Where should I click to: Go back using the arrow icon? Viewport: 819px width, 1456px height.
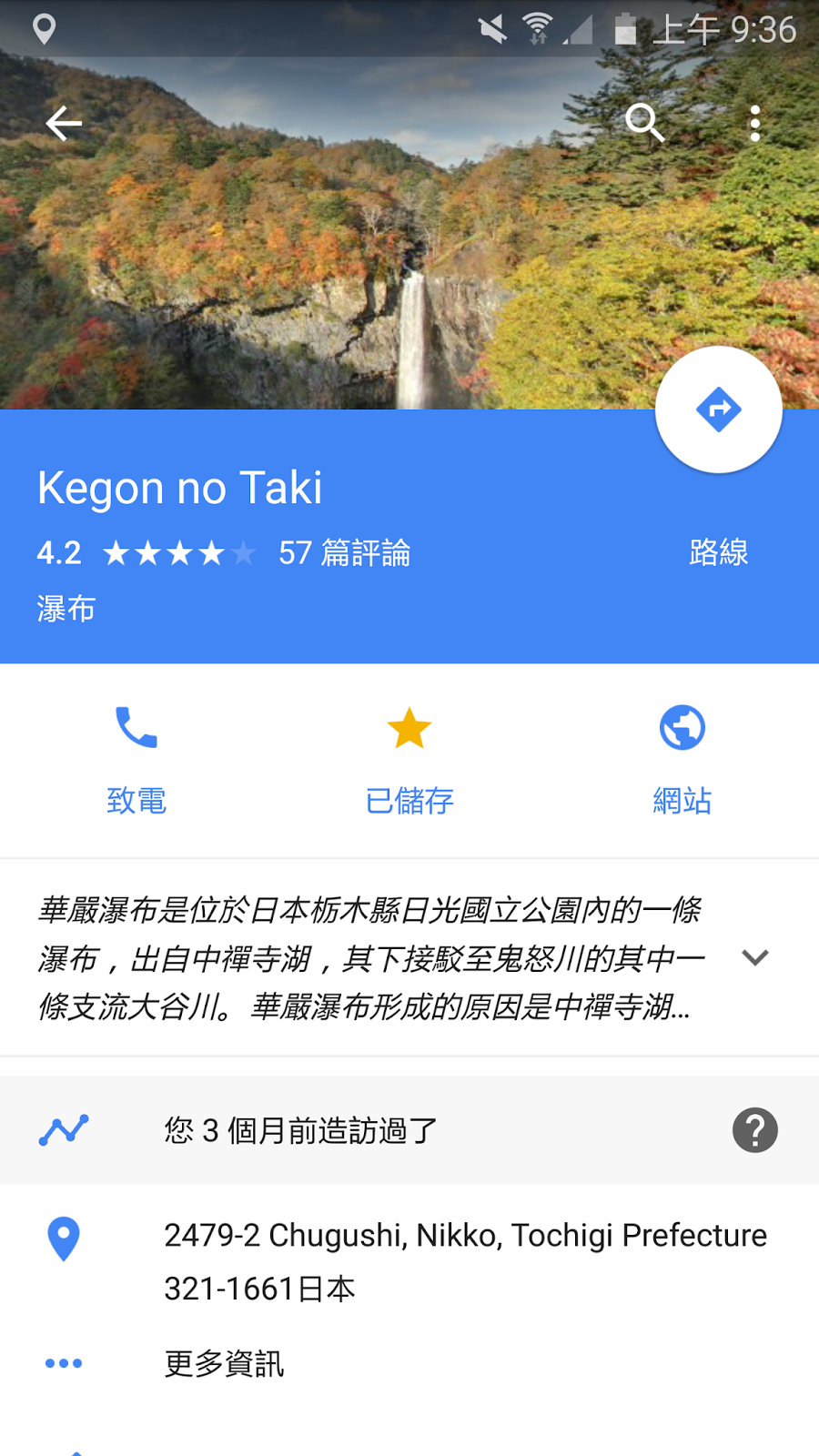pyautogui.click(x=64, y=124)
